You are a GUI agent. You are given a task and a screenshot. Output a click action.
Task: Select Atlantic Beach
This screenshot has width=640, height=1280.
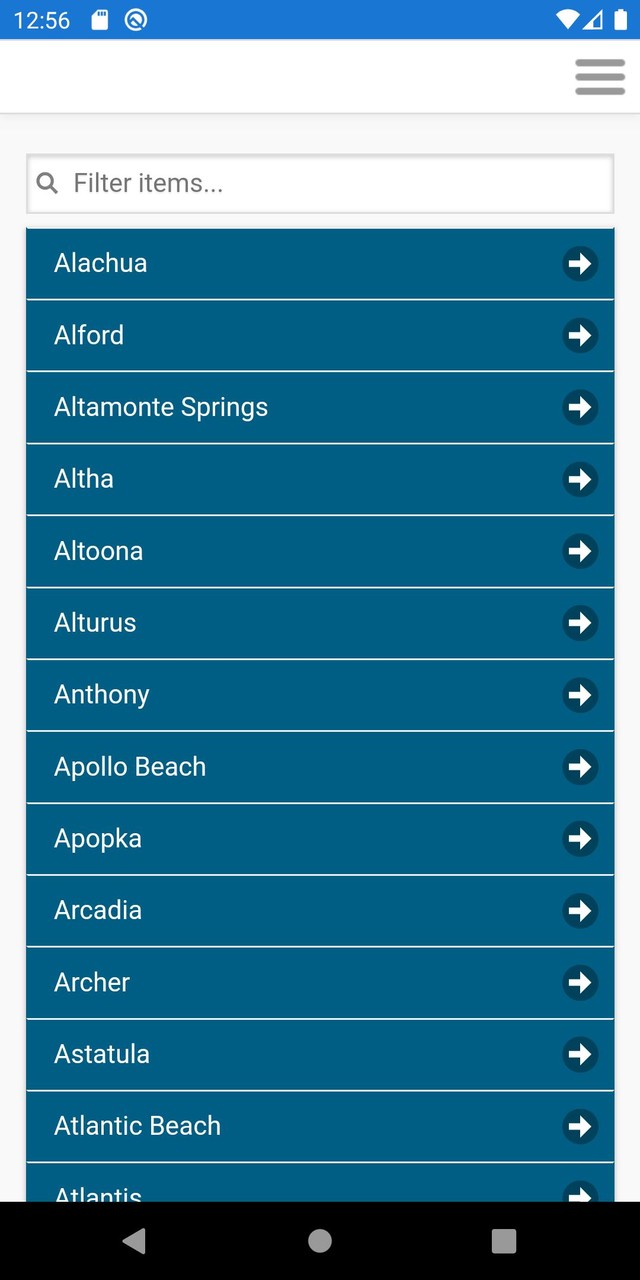click(x=320, y=1126)
